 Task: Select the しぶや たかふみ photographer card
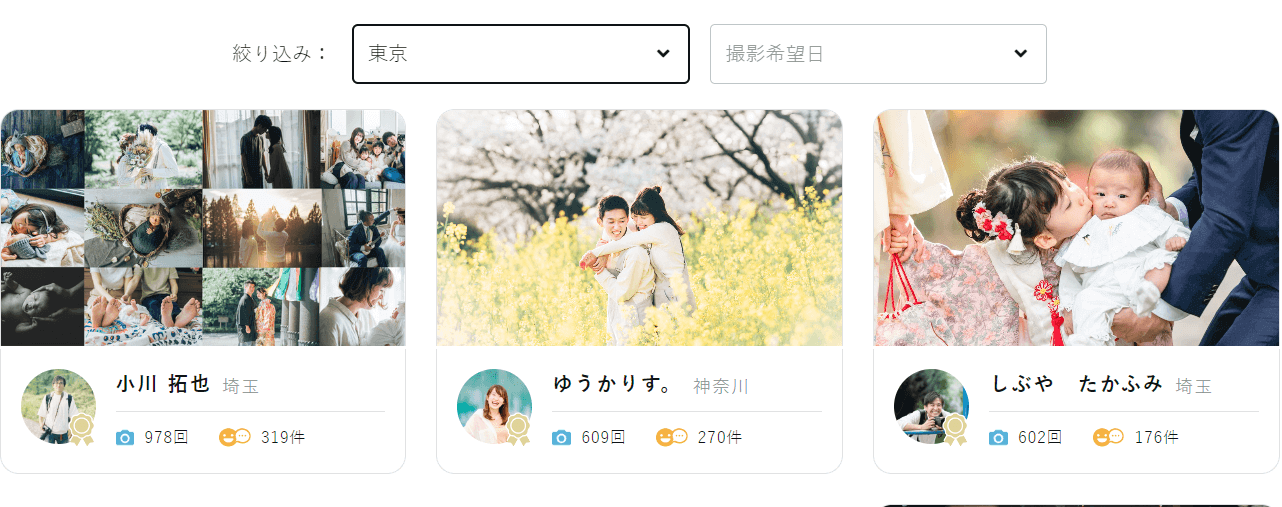(x=1076, y=290)
